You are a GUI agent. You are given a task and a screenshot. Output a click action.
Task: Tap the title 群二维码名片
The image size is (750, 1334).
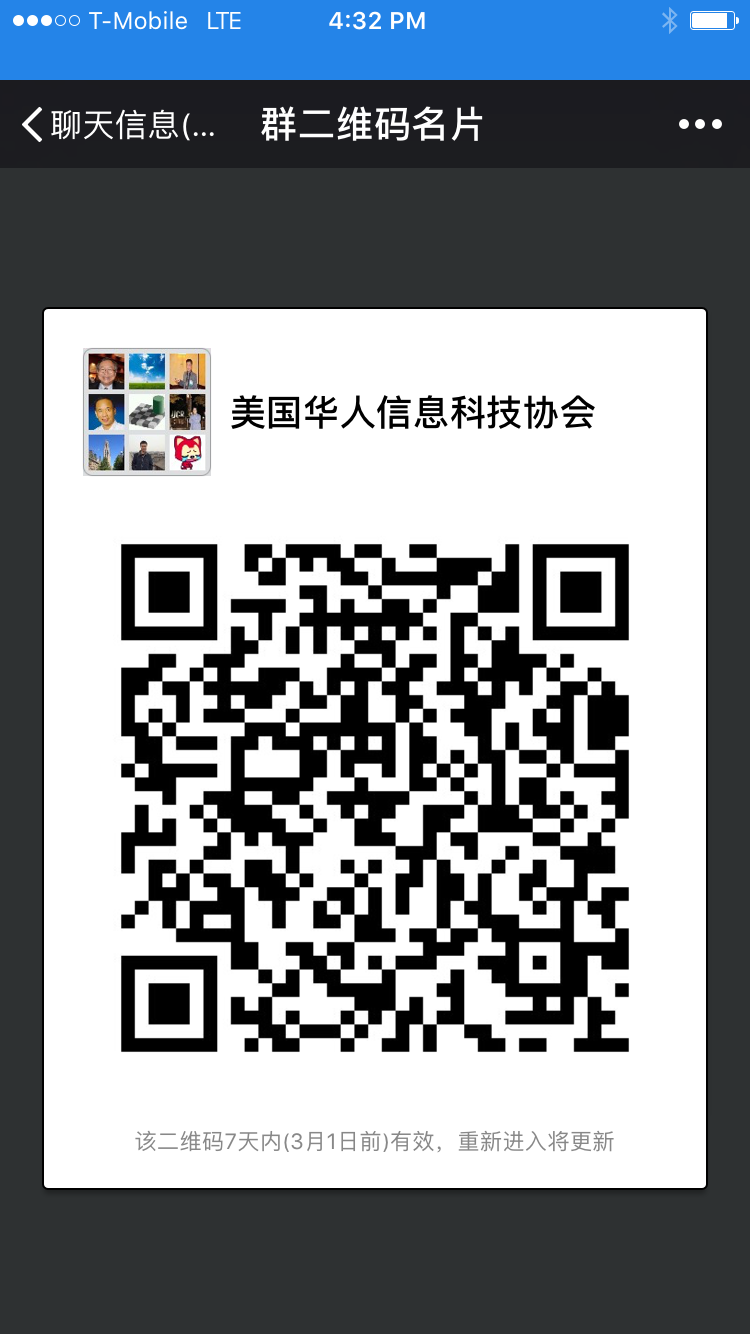(x=372, y=123)
